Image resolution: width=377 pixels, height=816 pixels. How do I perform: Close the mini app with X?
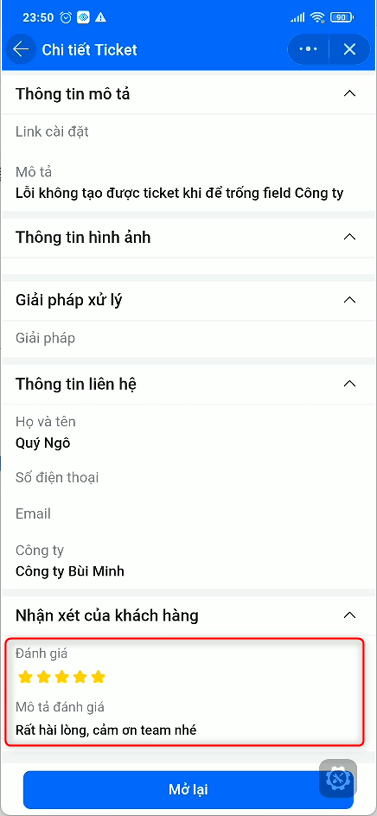coord(349,49)
